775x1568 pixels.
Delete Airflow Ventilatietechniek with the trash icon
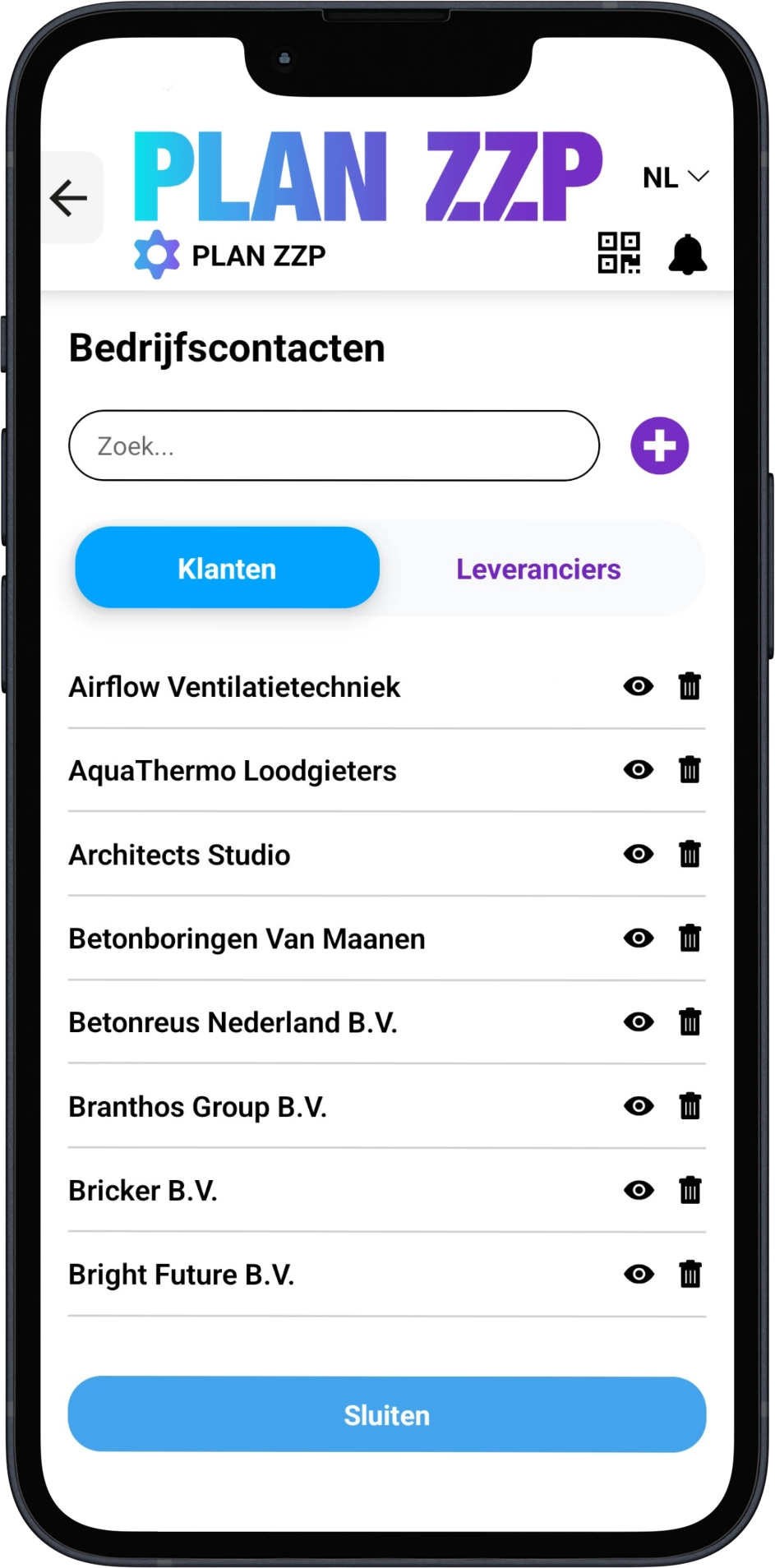pyautogui.click(x=689, y=687)
